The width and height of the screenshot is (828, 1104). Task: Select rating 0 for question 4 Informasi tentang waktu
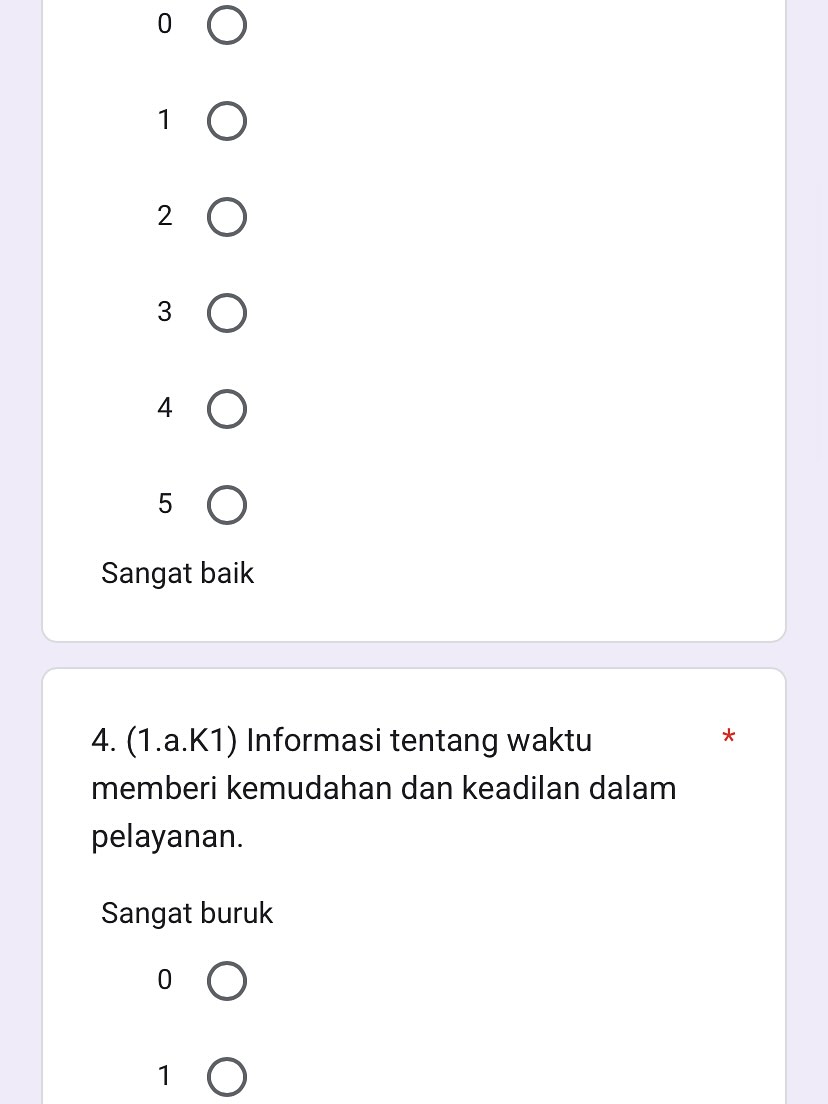(227, 982)
